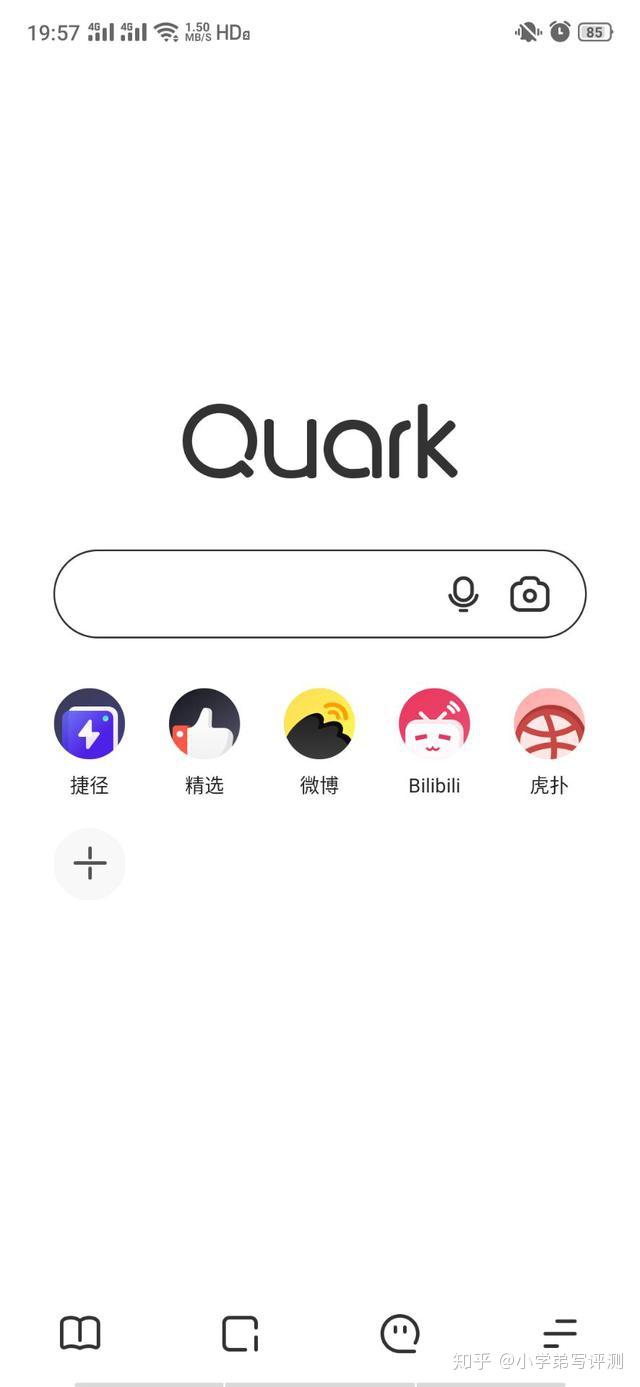
Task: Open the 捷径 shortcut
Action: click(89, 724)
